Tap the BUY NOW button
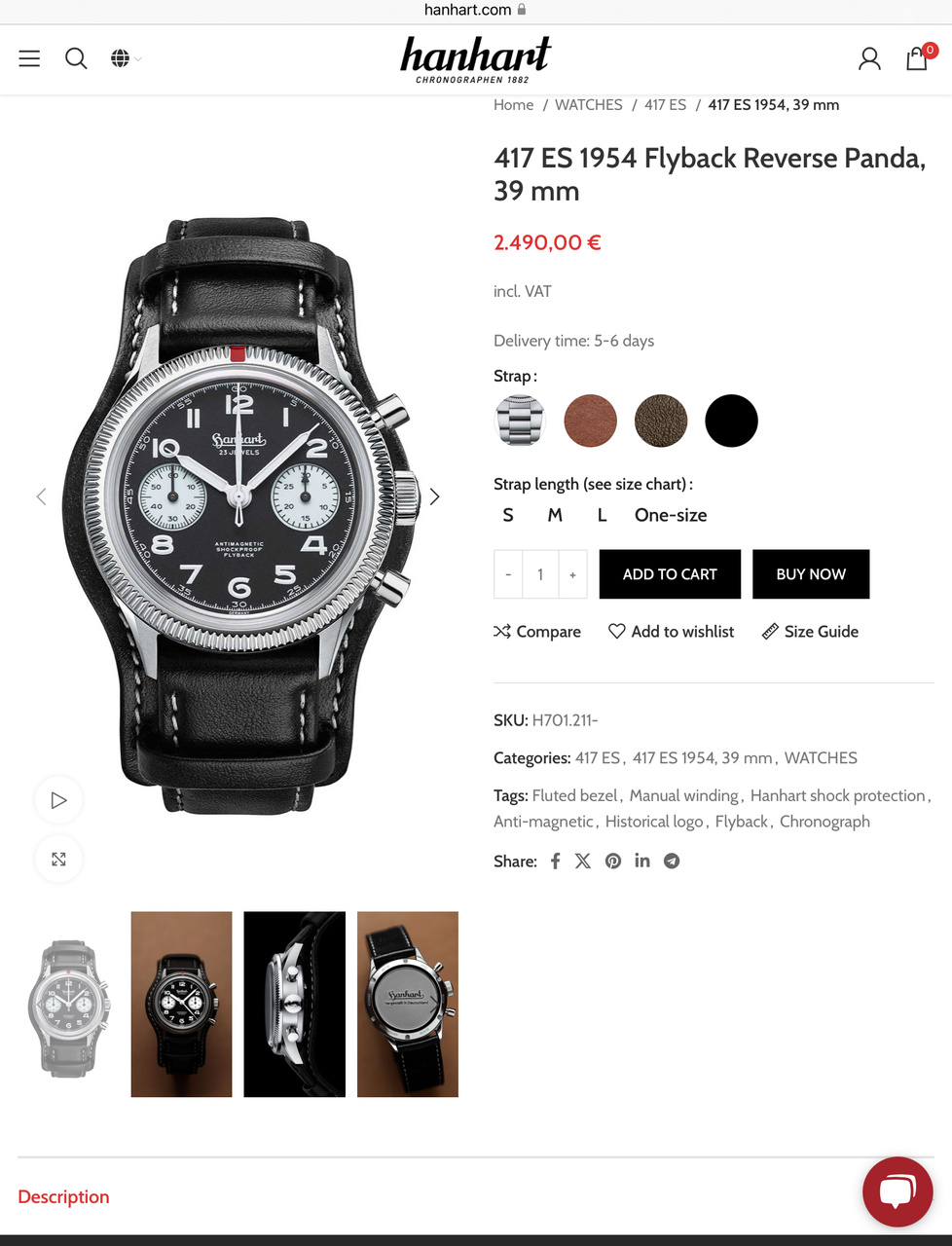The height and width of the screenshot is (1246, 952). (811, 574)
